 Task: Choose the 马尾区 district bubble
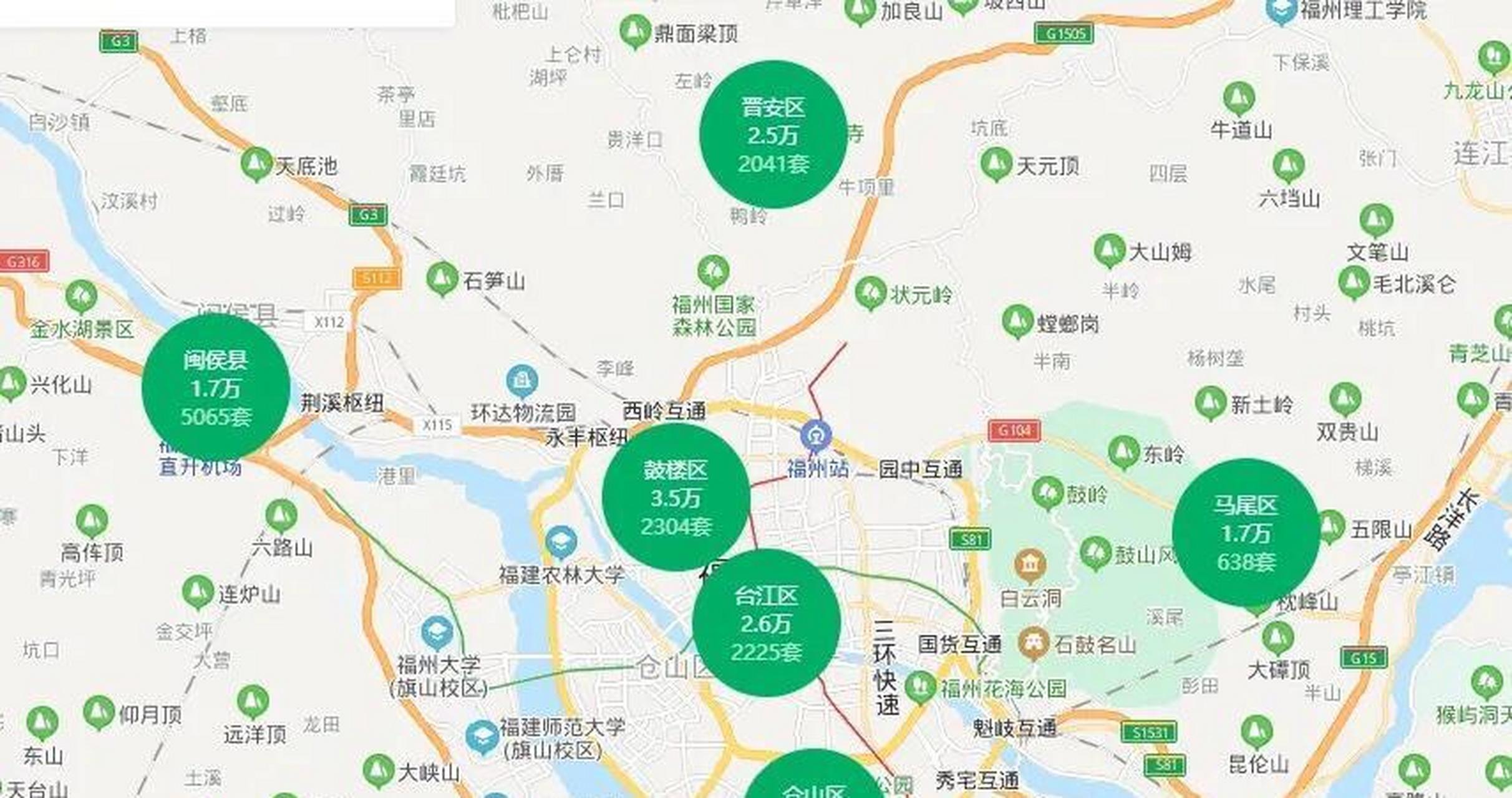[1246, 532]
